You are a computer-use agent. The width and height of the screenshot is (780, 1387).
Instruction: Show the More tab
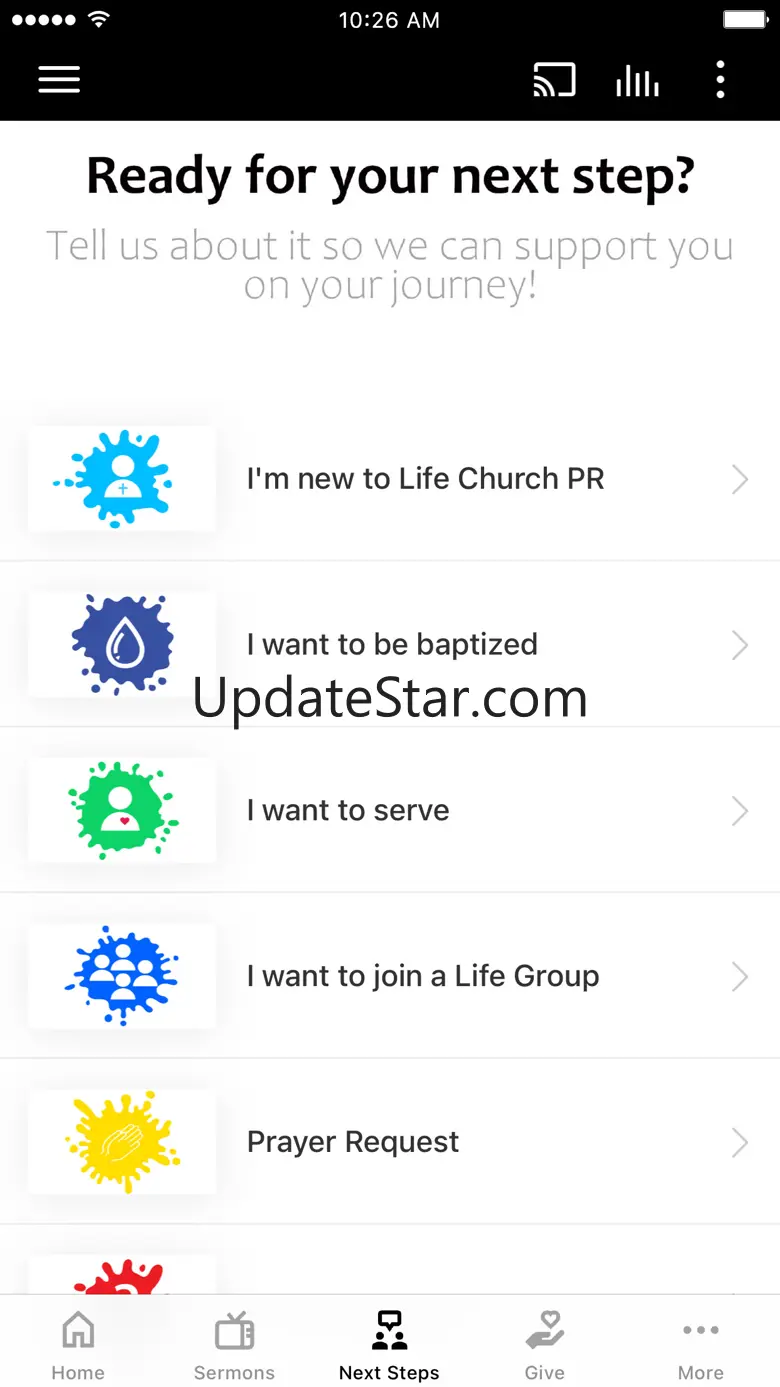701,1346
